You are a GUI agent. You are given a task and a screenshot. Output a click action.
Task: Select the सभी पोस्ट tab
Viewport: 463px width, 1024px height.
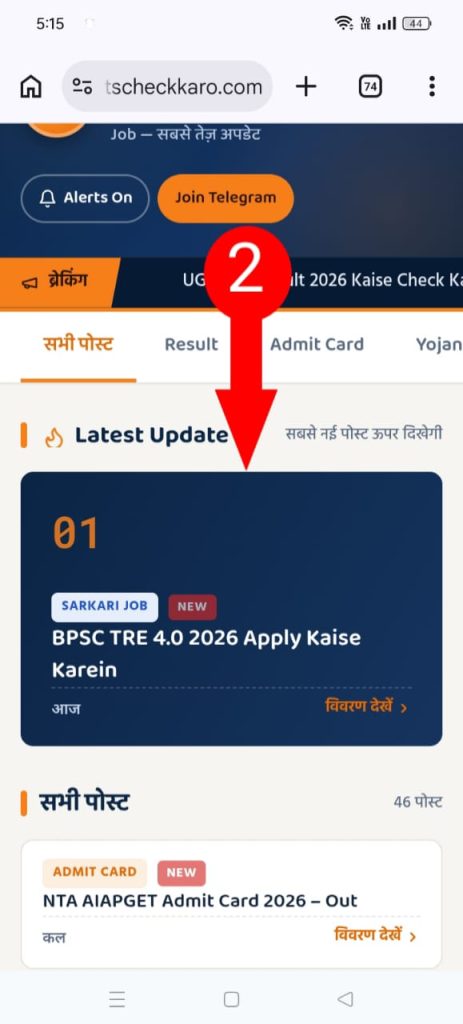coord(78,344)
